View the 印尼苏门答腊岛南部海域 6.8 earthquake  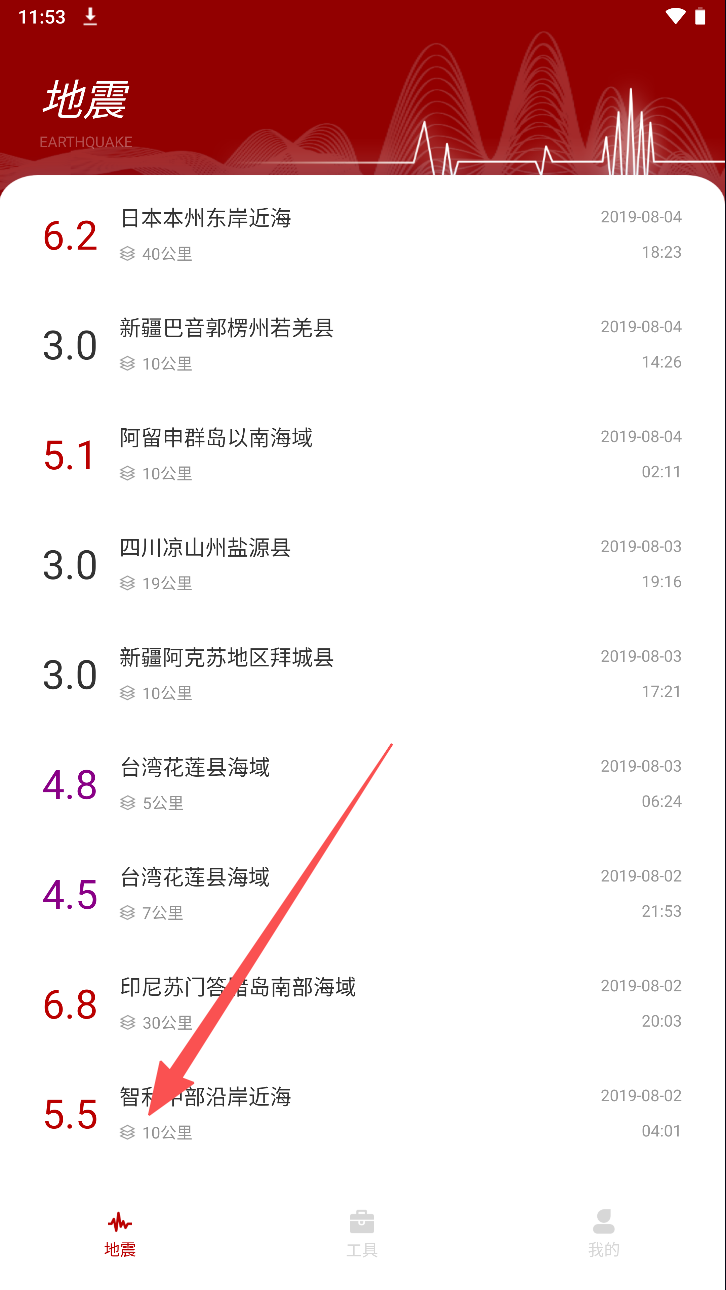pos(362,1005)
